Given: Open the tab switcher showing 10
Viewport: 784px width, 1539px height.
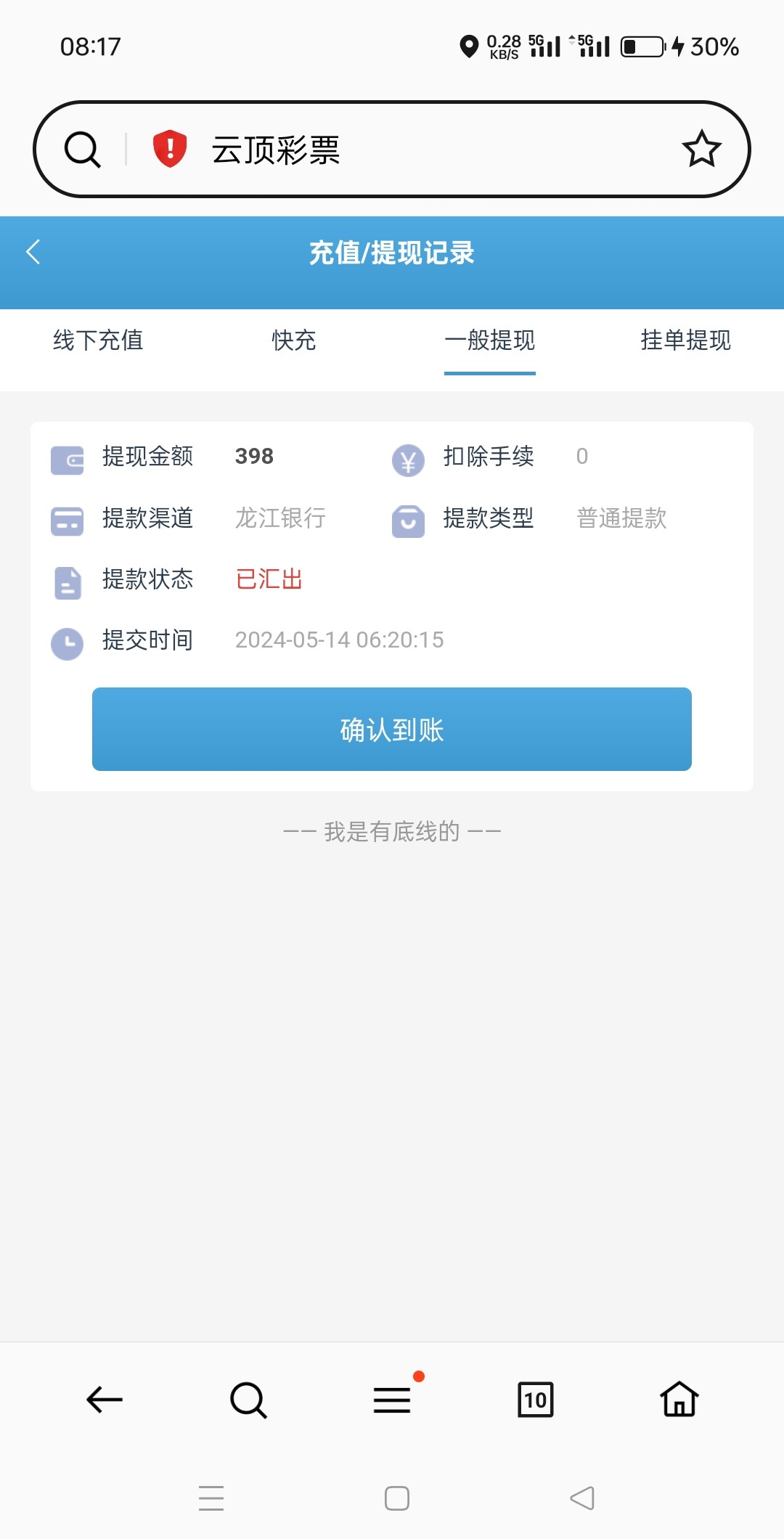Looking at the screenshot, I should tap(536, 1399).
